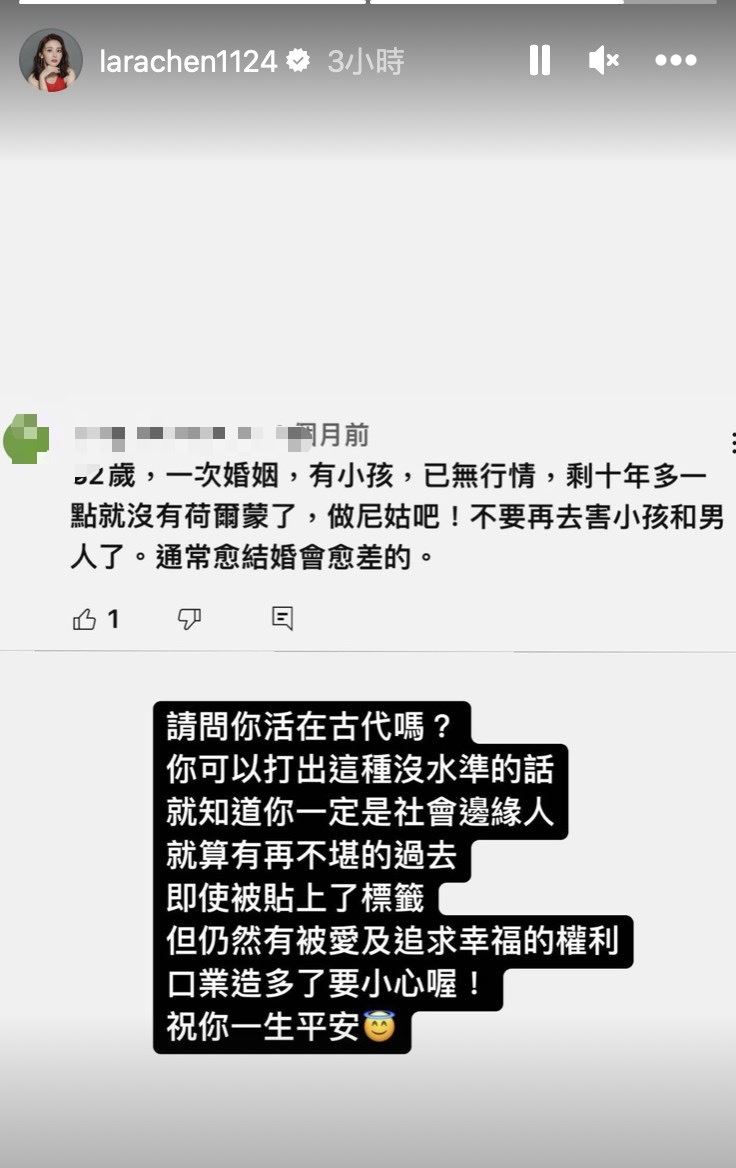Unmute the story sound
Screen dimensions: 736x1168
pos(603,61)
